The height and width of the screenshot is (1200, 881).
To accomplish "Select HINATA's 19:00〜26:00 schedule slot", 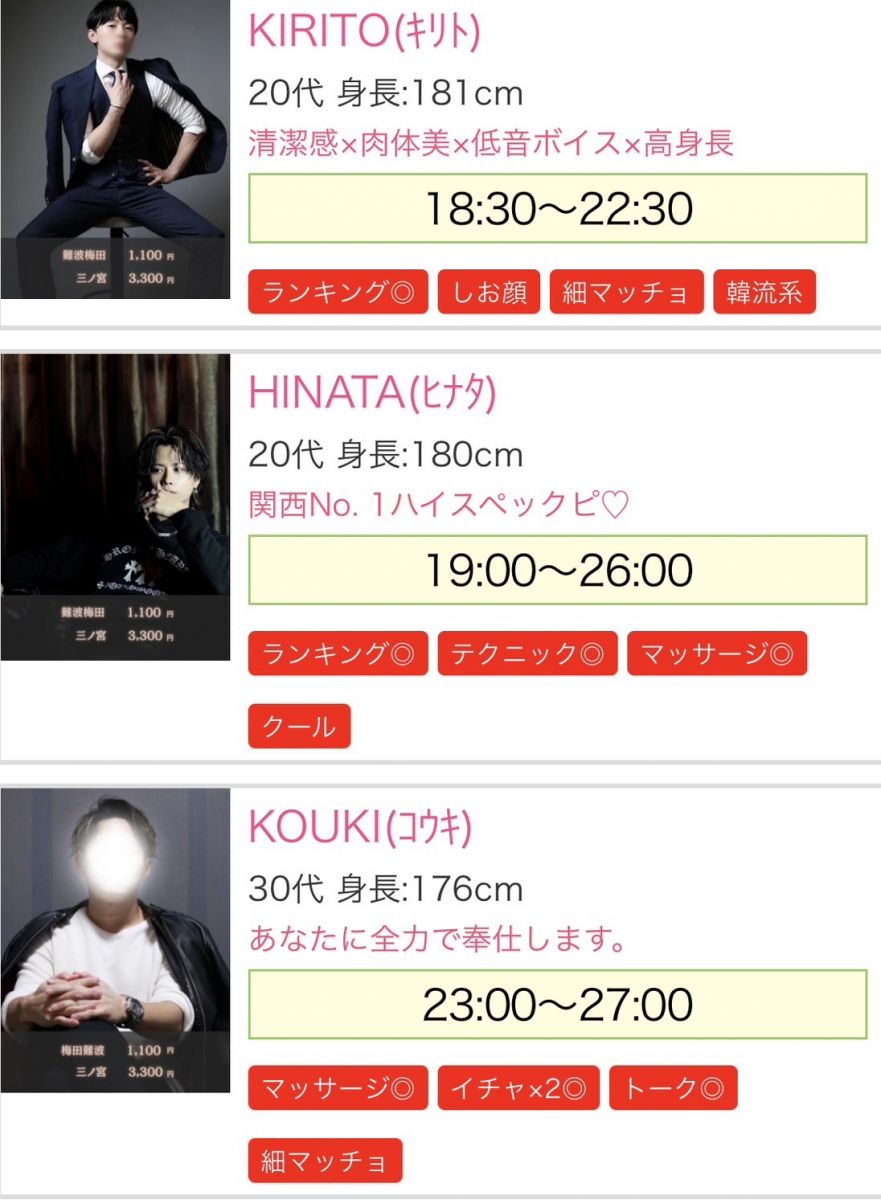I will pyautogui.click(x=557, y=570).
